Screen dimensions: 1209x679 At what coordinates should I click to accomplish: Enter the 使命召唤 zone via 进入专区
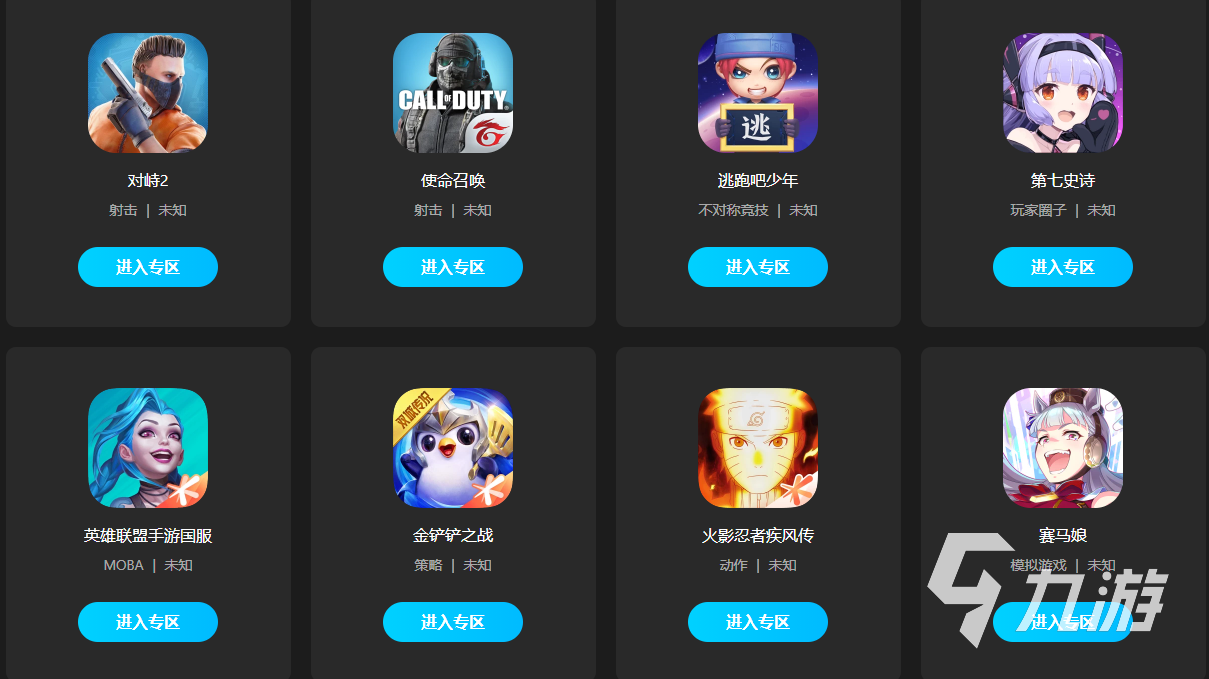453,267
